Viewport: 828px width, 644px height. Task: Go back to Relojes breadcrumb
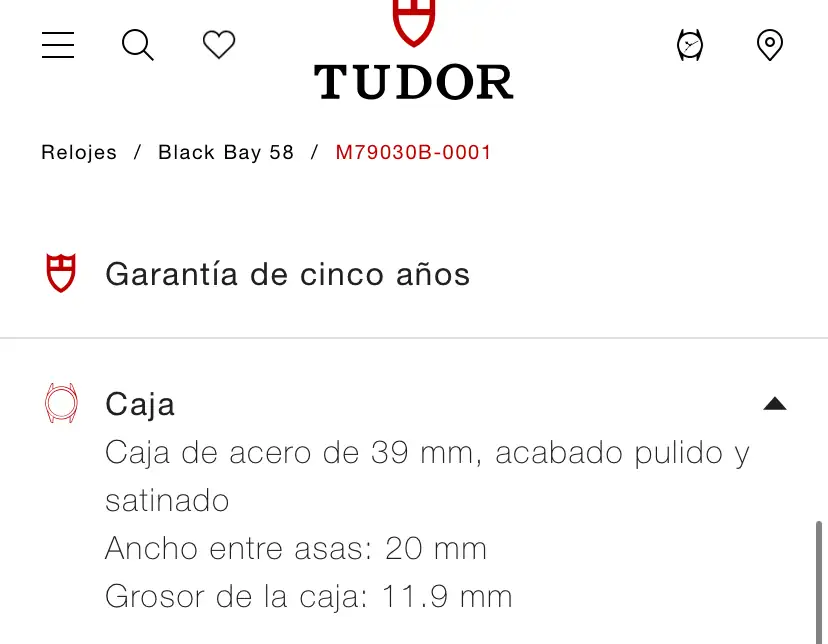(x=79, y=153)
